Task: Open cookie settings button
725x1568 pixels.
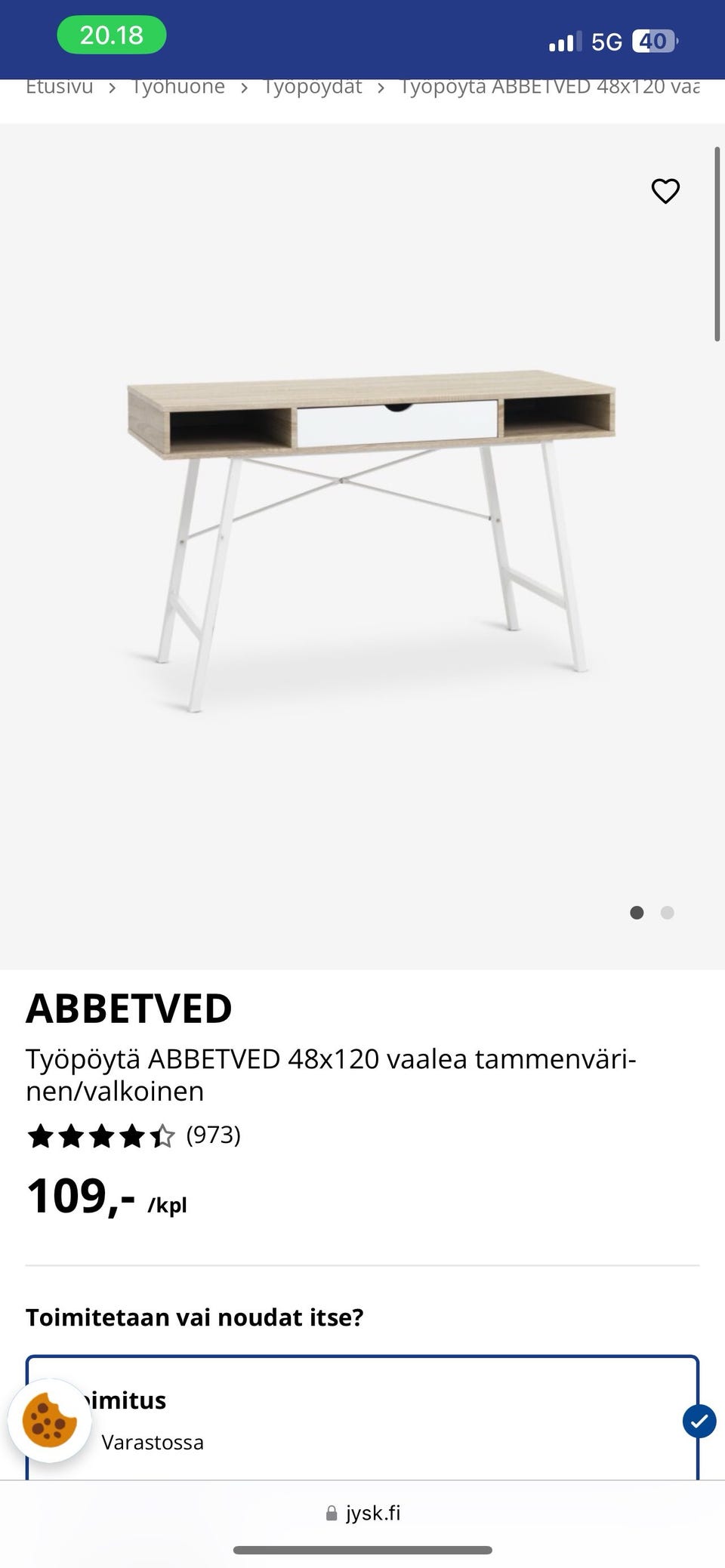Action: click(x=50, y=1420)
